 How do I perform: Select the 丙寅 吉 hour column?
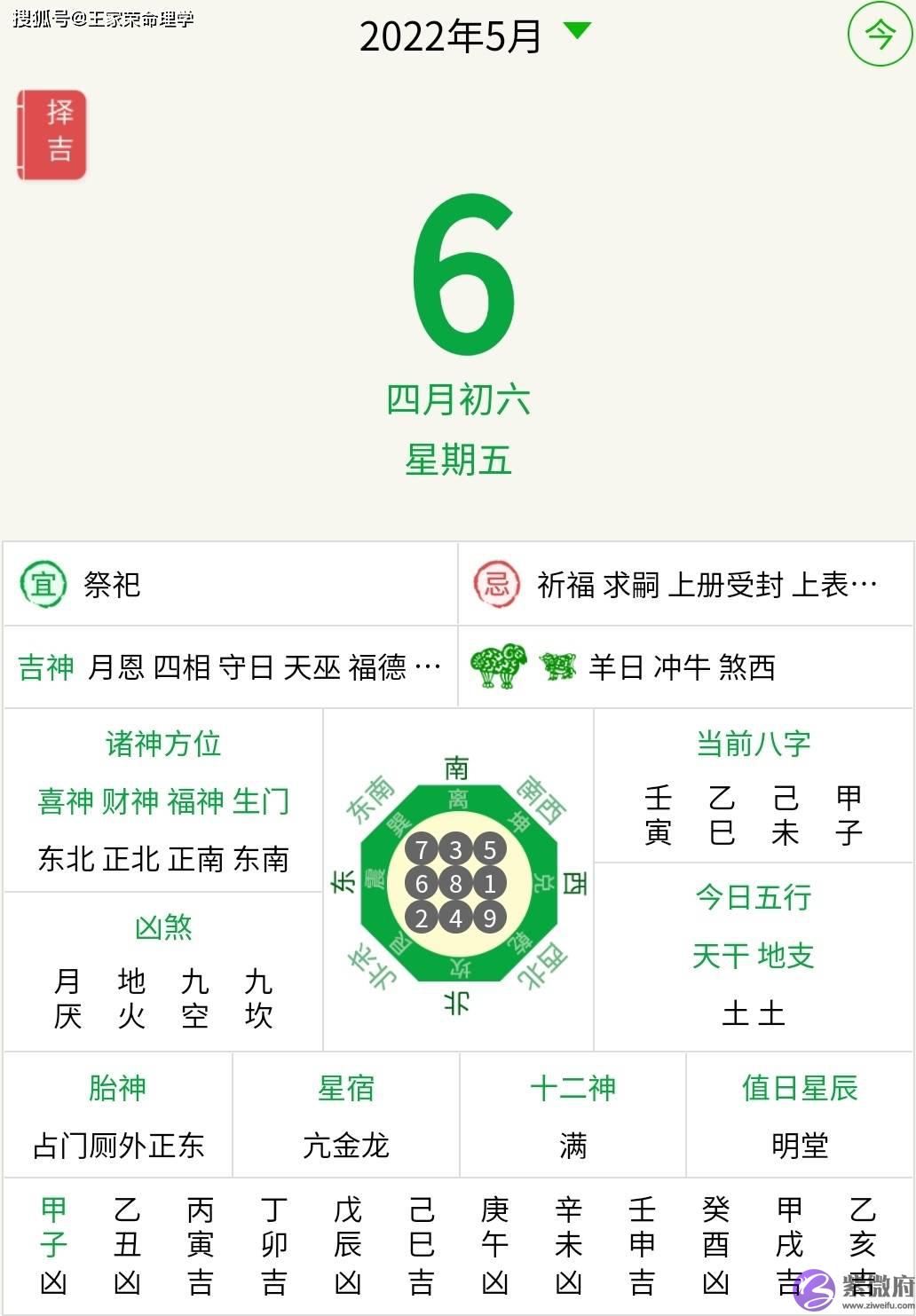click(x=201, y=1245)
